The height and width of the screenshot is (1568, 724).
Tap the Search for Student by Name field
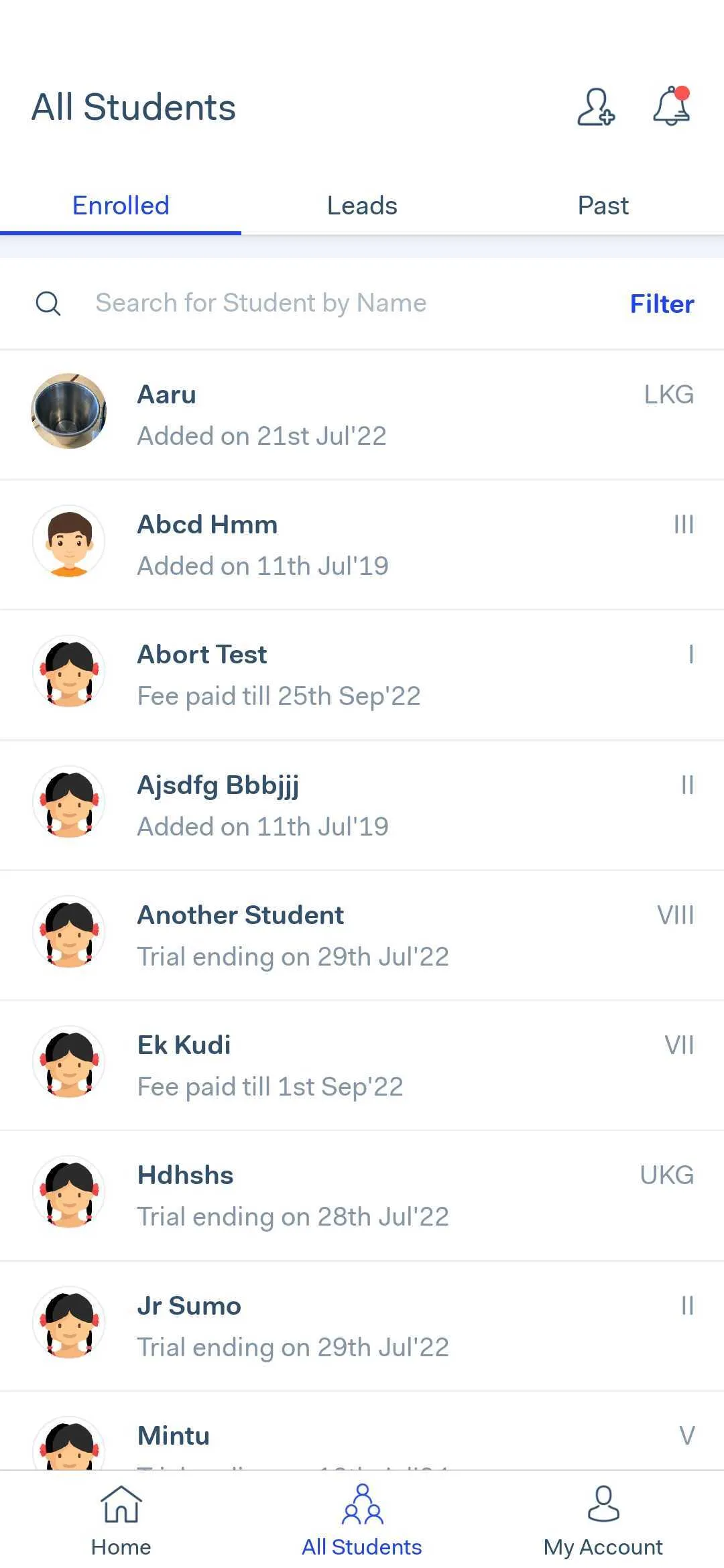261,303
